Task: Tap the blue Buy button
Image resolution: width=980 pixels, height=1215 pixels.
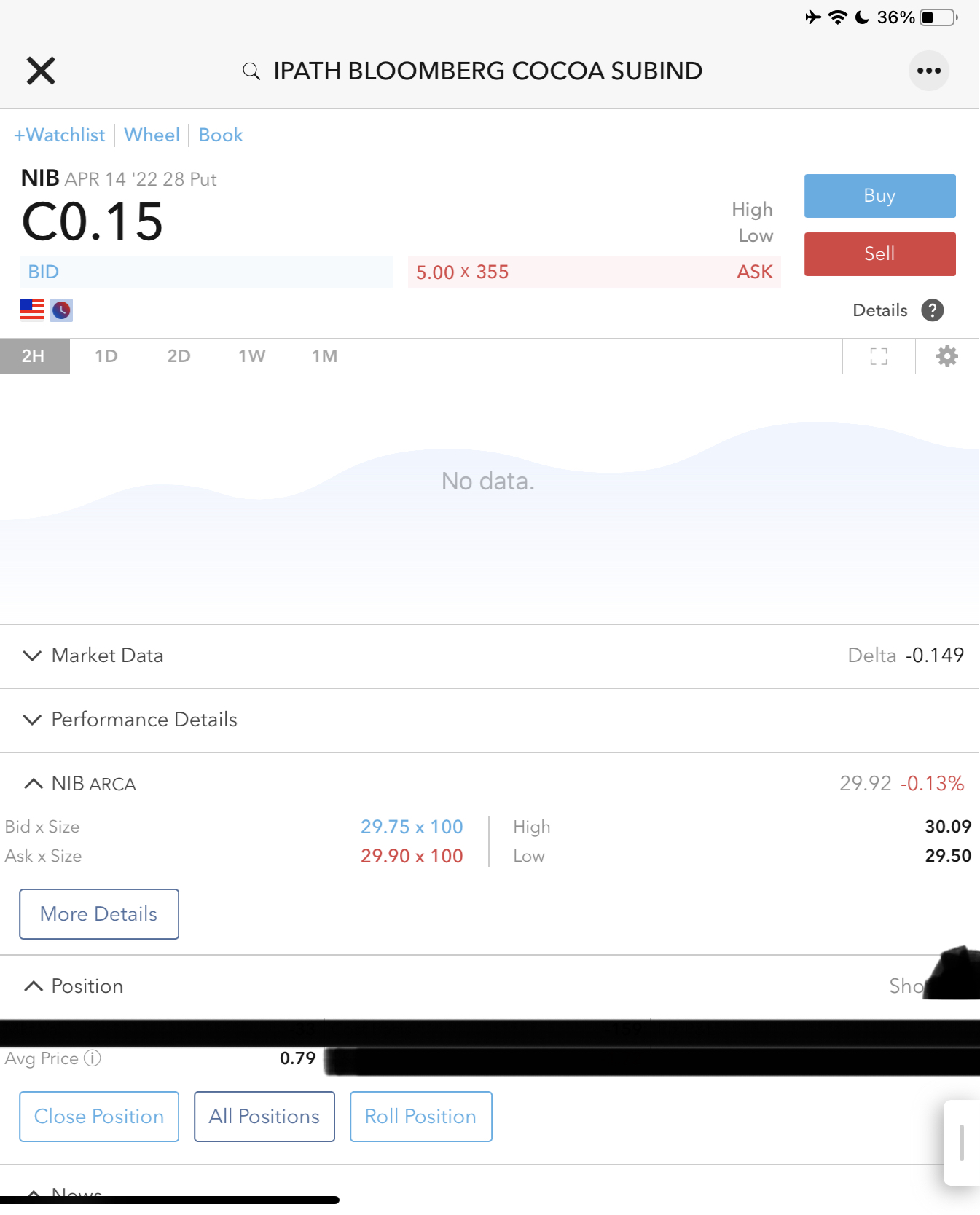Action: [x=879, y=196]
